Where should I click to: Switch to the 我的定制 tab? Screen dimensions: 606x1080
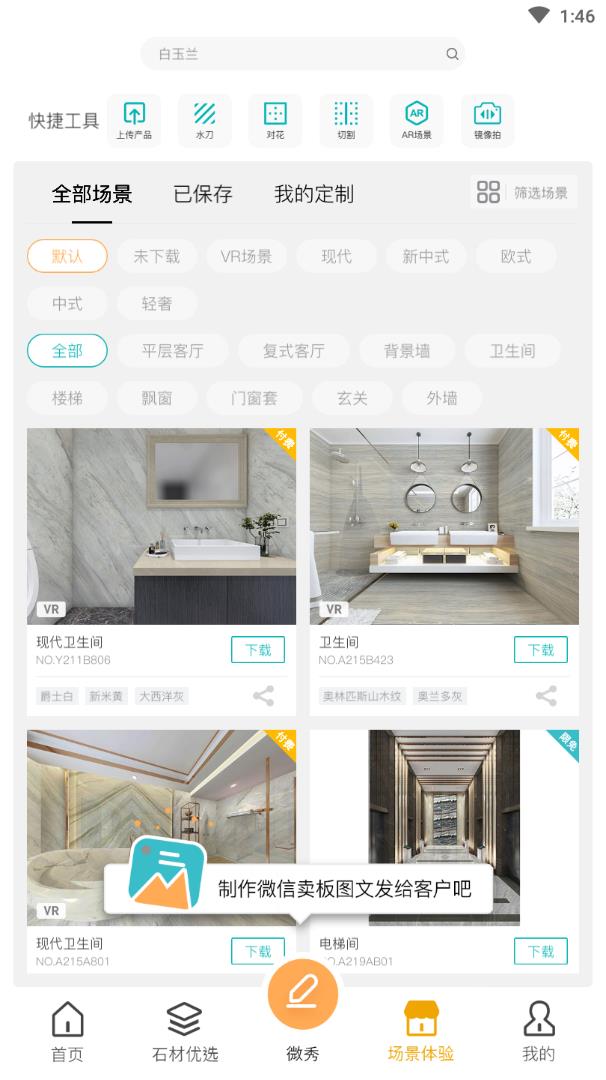[313, 194]
